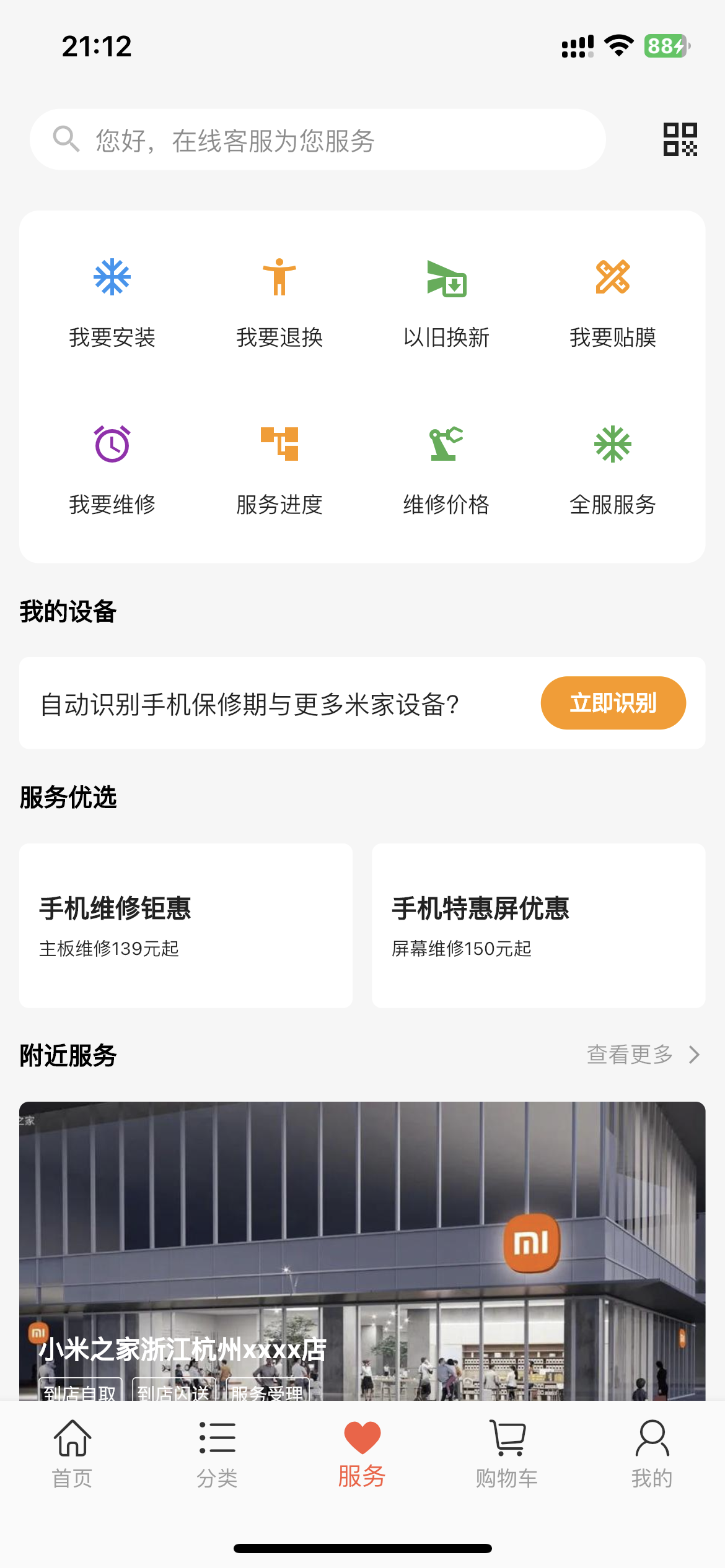
Task: Switch to the 分类 categories tab
Action: 217,1453
